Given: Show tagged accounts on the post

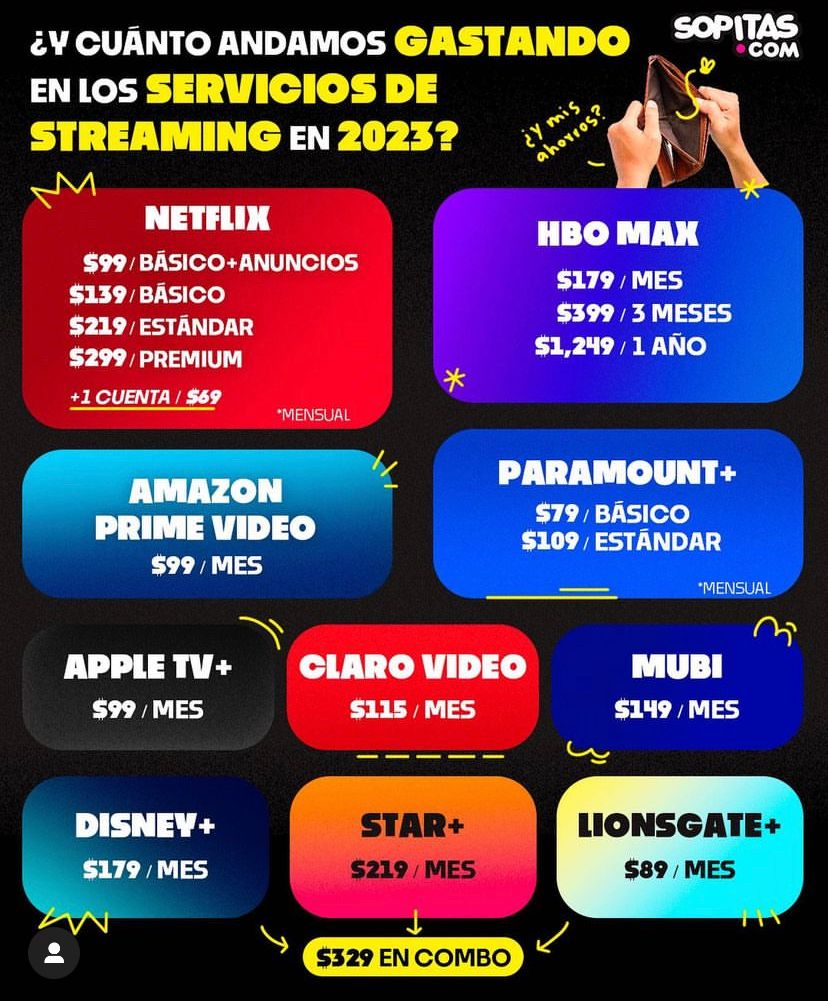Looking at the screenshot, I should tap(54, 953).
